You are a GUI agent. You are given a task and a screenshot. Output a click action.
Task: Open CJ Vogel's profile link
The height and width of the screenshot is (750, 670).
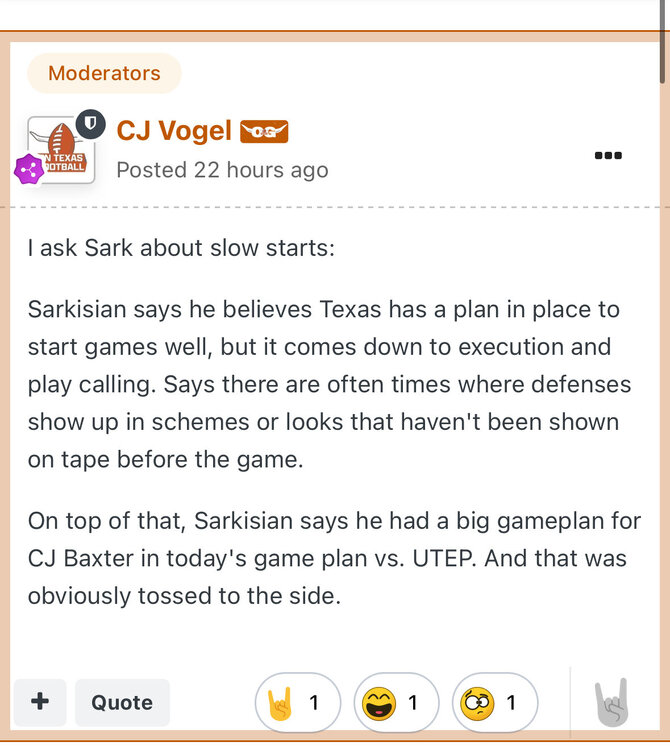tap(174, 131)
